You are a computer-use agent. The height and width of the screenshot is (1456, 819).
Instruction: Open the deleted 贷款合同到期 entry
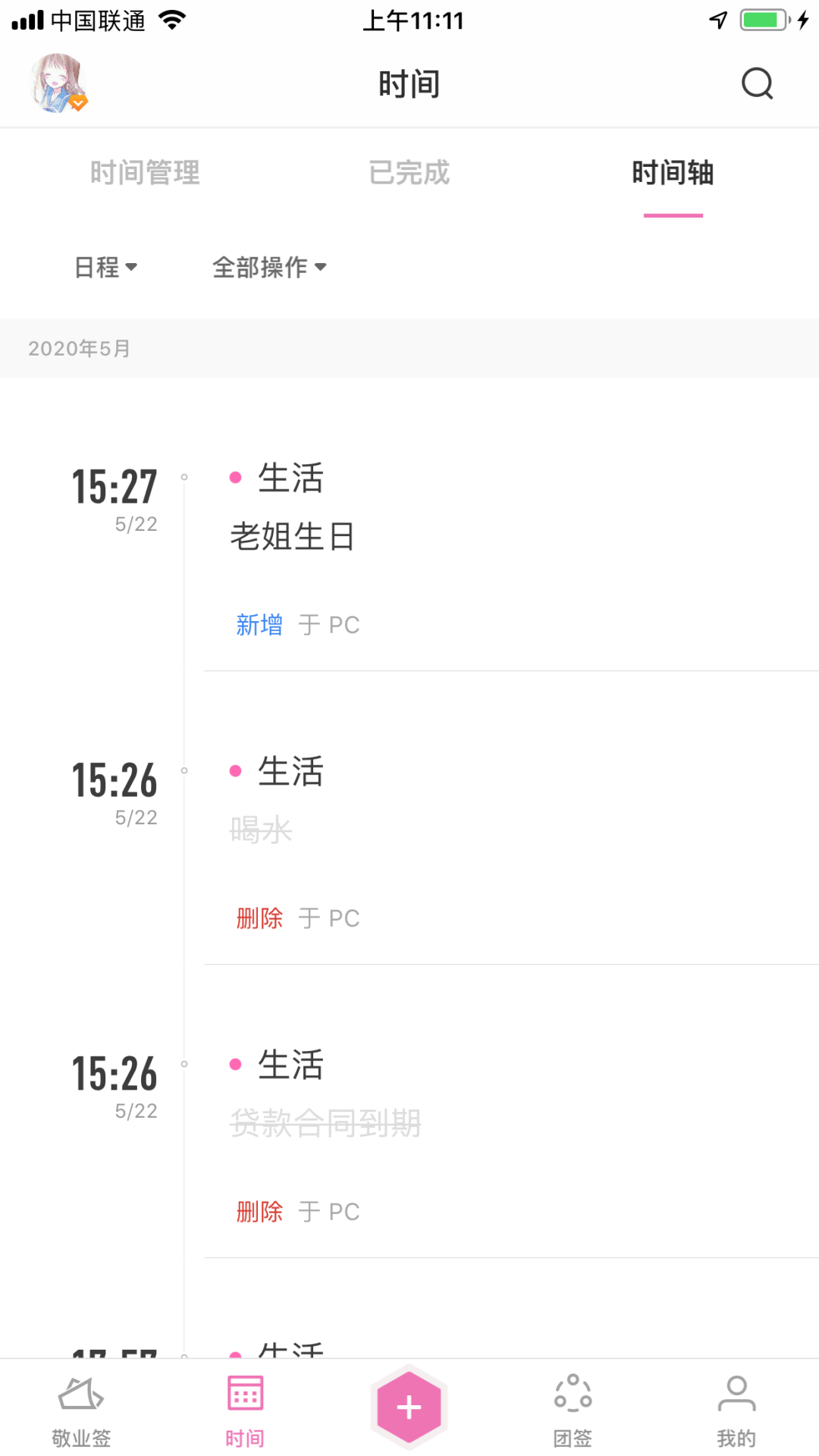click(x=325, y=1123)
